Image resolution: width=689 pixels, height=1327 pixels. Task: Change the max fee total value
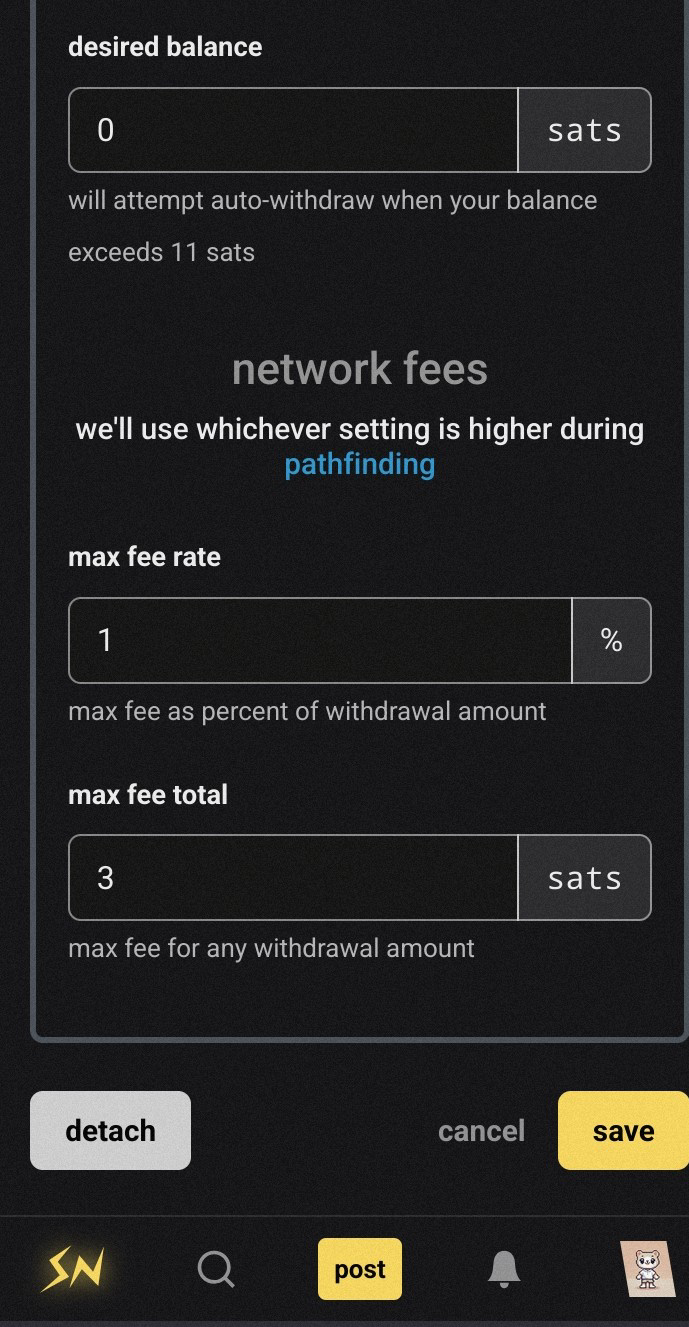click(293, 878)
